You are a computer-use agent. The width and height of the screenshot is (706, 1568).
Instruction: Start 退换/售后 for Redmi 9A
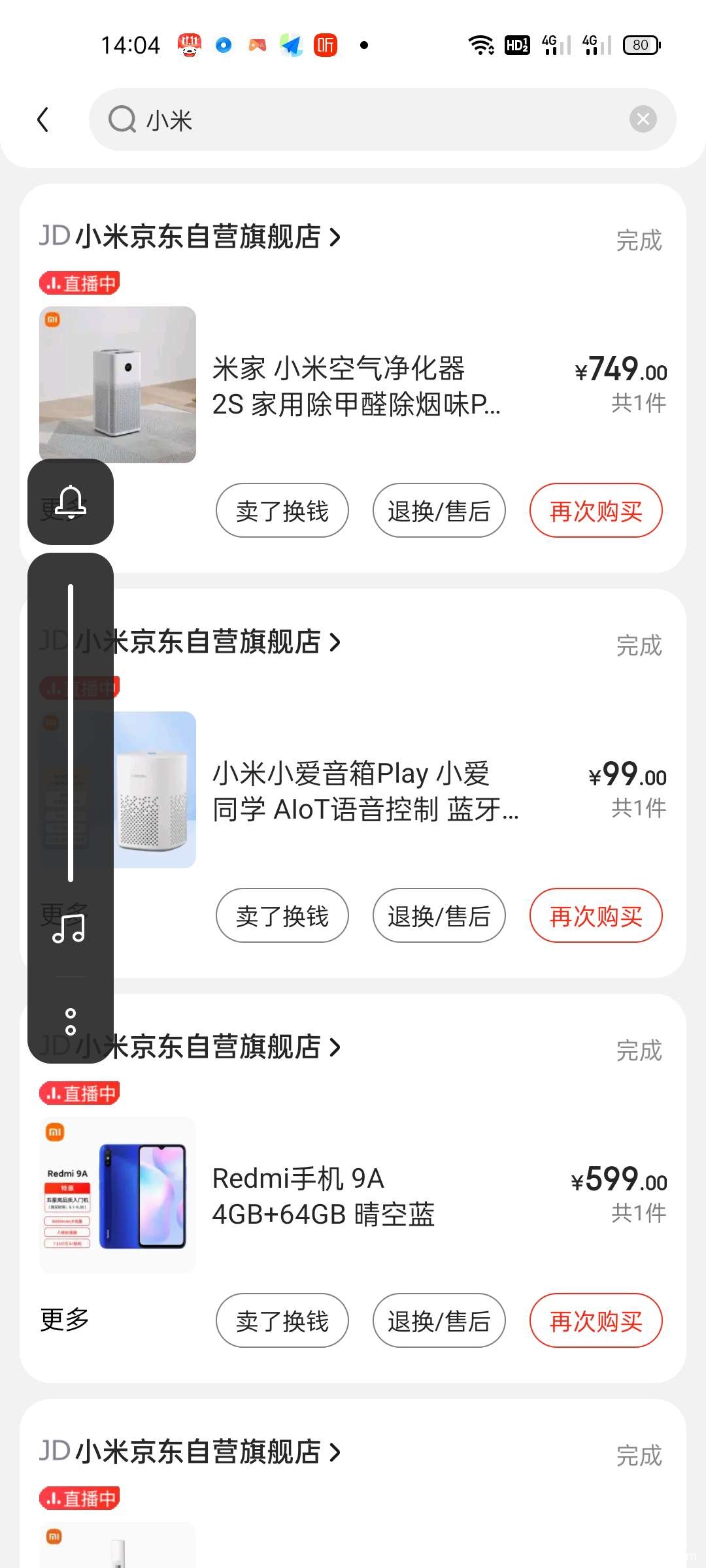pyautogui.click(x=439, y=1321)
